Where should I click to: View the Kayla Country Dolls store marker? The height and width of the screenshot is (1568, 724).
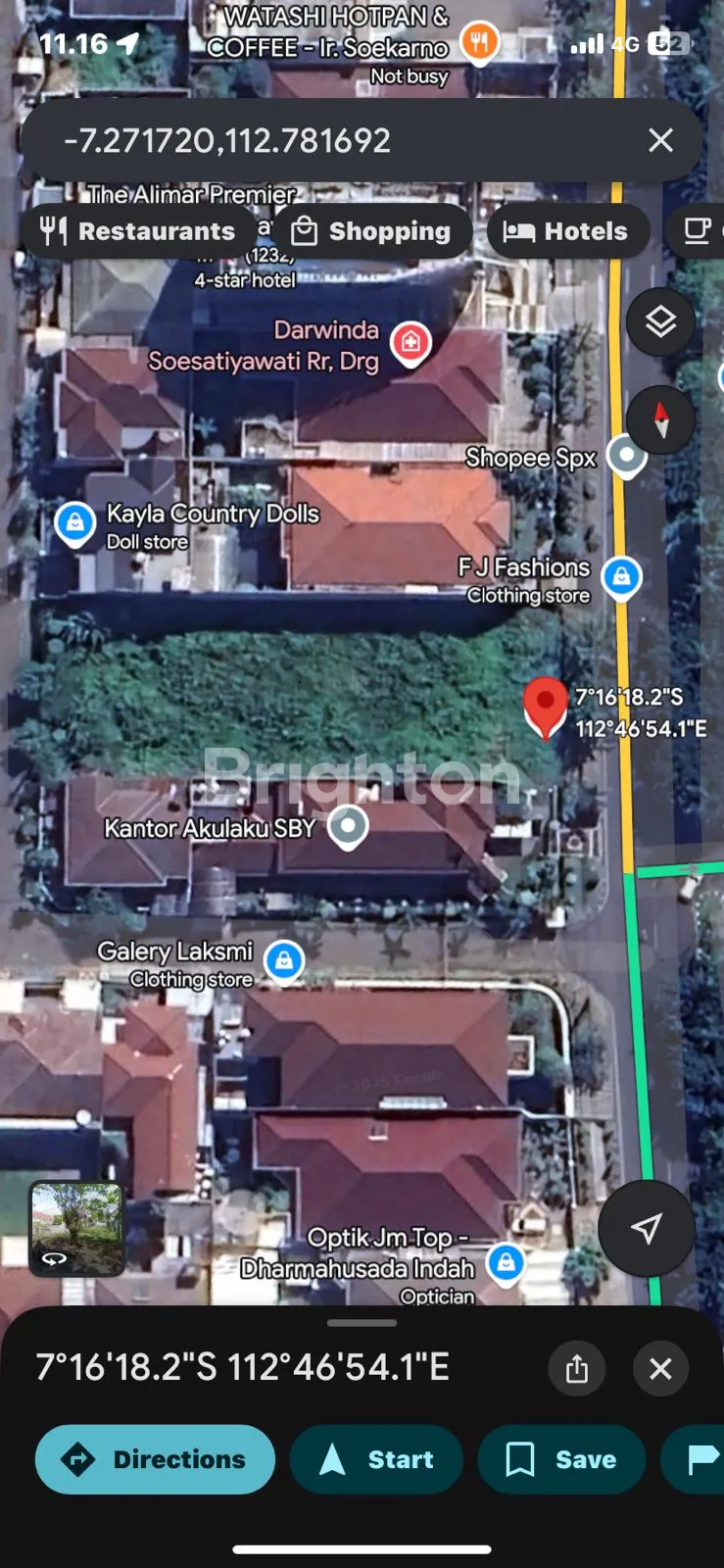(74, 522)
